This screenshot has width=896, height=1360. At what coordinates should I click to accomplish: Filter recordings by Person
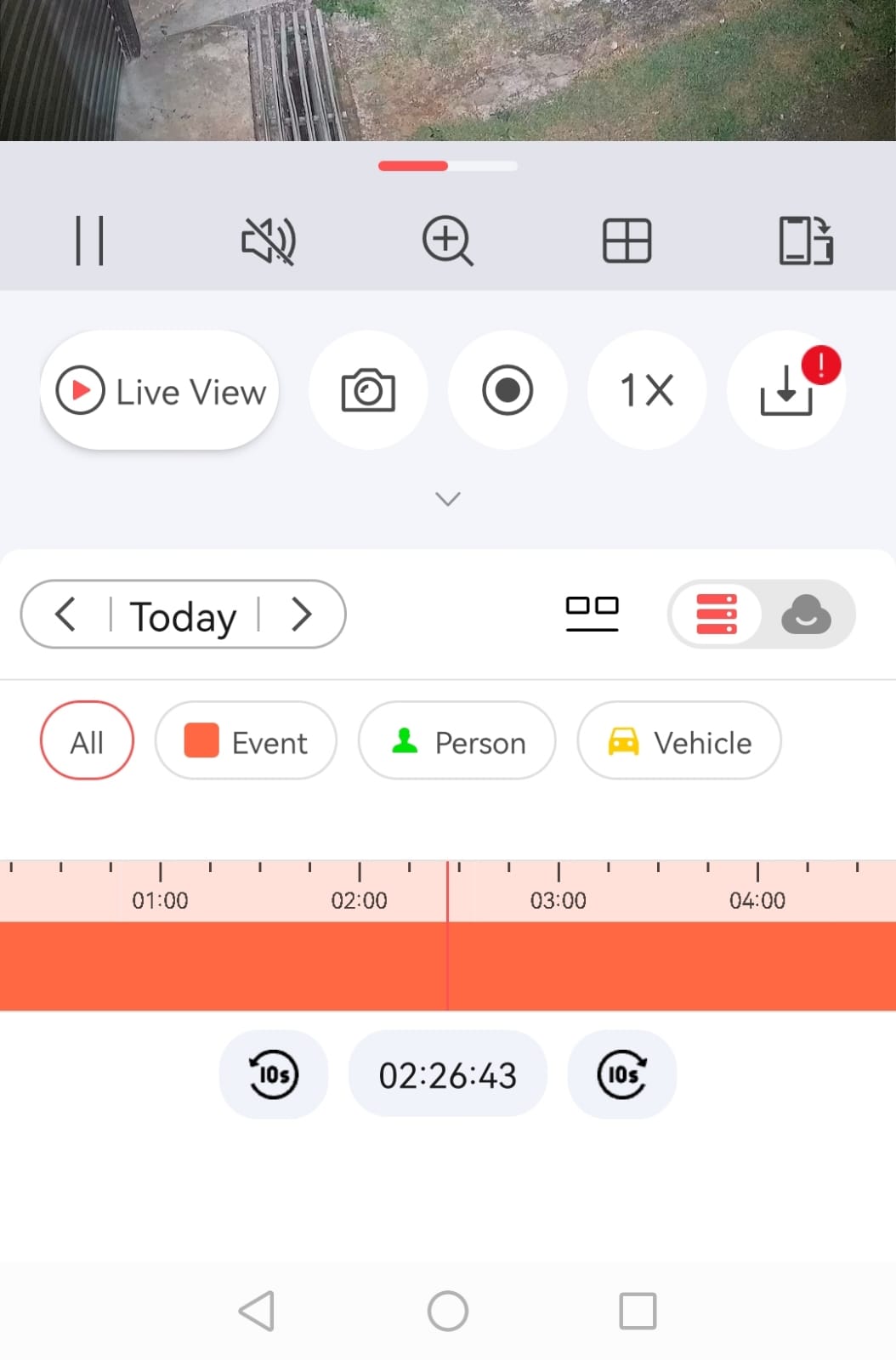coord(457,741)
